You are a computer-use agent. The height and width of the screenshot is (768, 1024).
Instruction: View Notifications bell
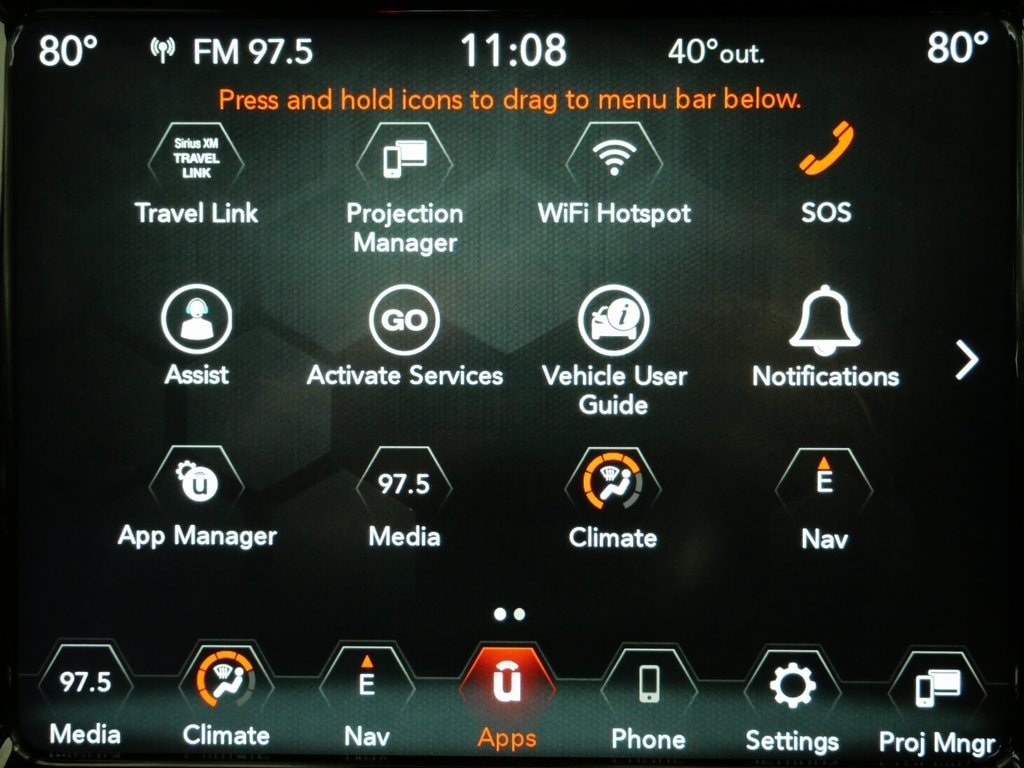825,322
